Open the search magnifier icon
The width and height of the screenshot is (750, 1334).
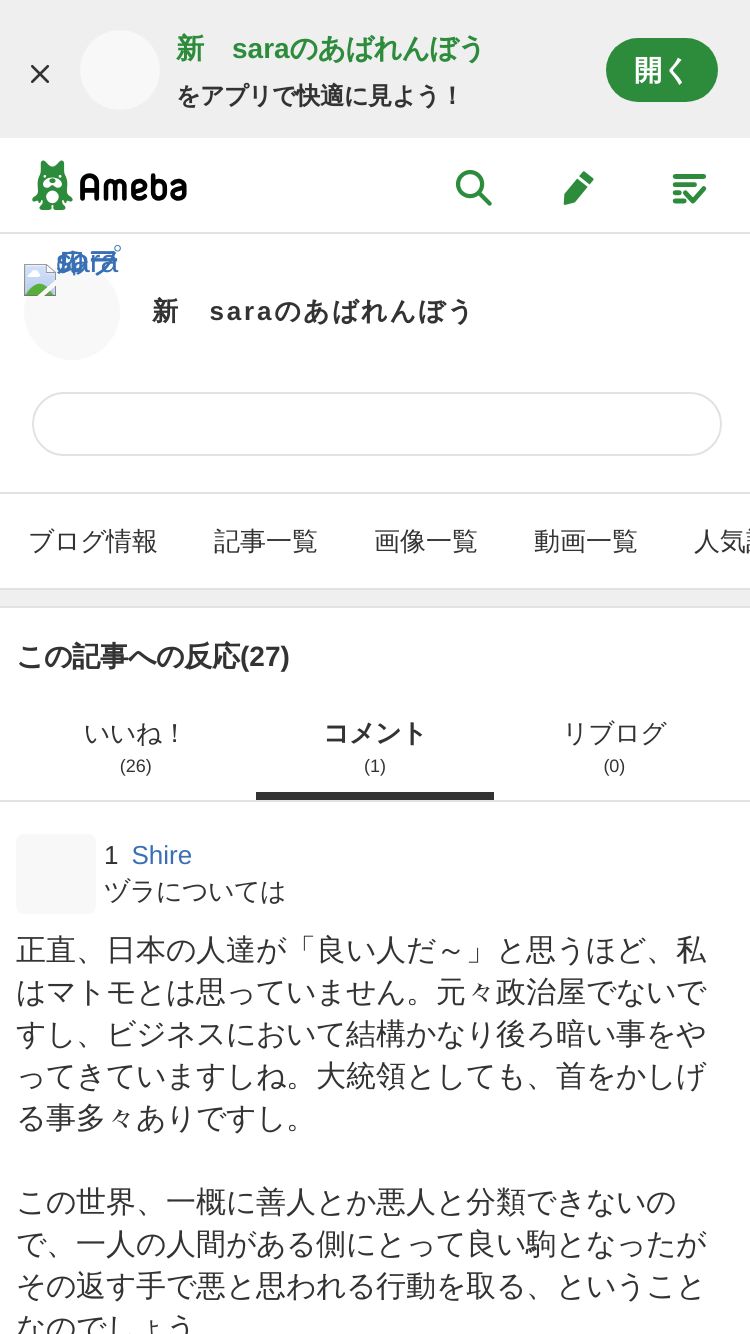pos(473,187)
